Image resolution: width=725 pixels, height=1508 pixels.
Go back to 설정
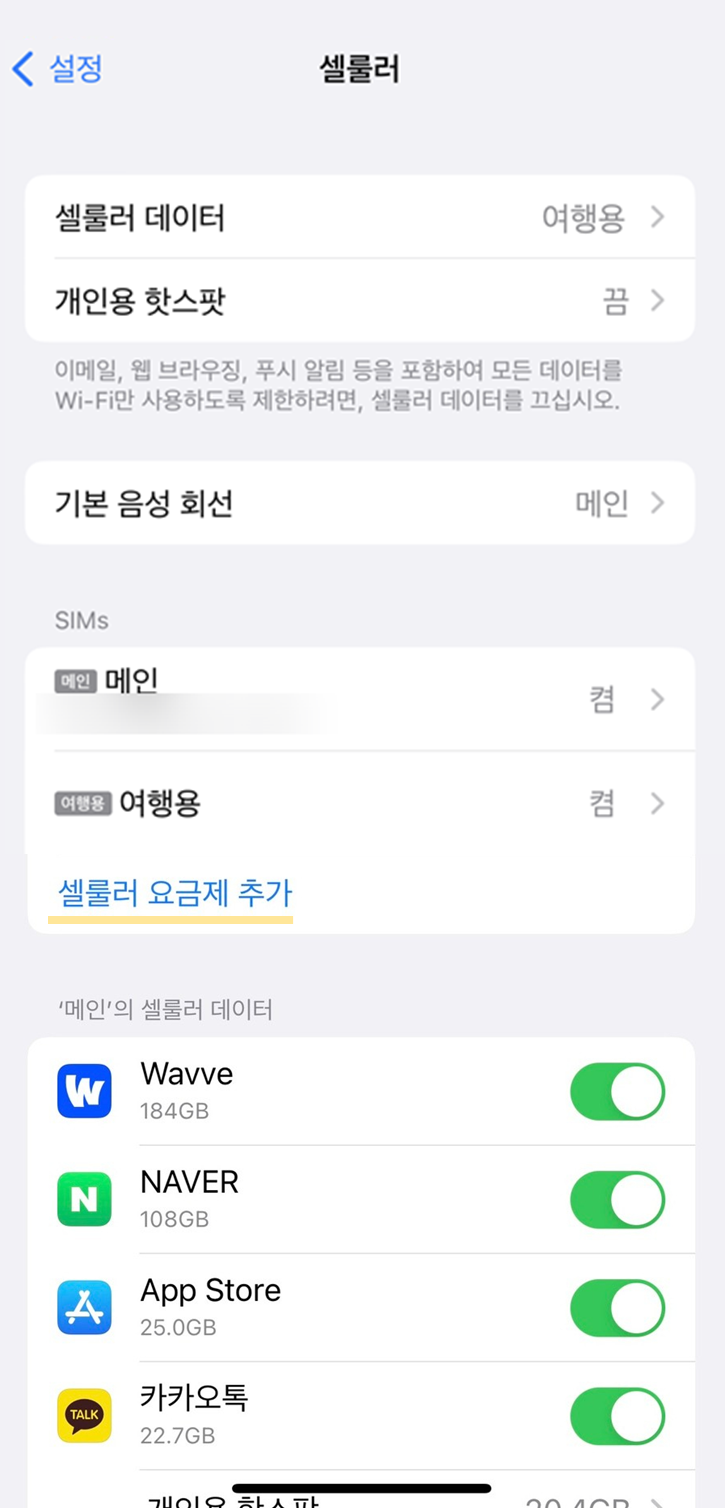click(x=58, y=69)
